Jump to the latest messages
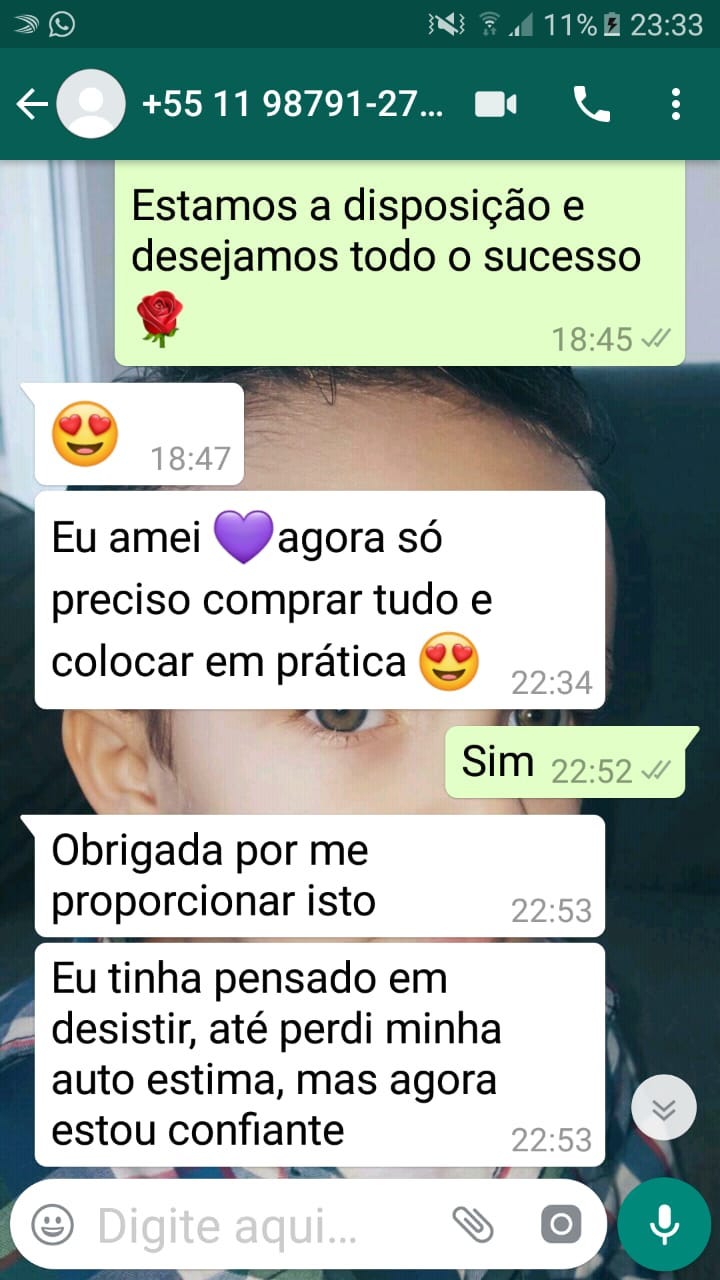The height and width of the screenshot is (1280, 720). tap(664, 1109)
